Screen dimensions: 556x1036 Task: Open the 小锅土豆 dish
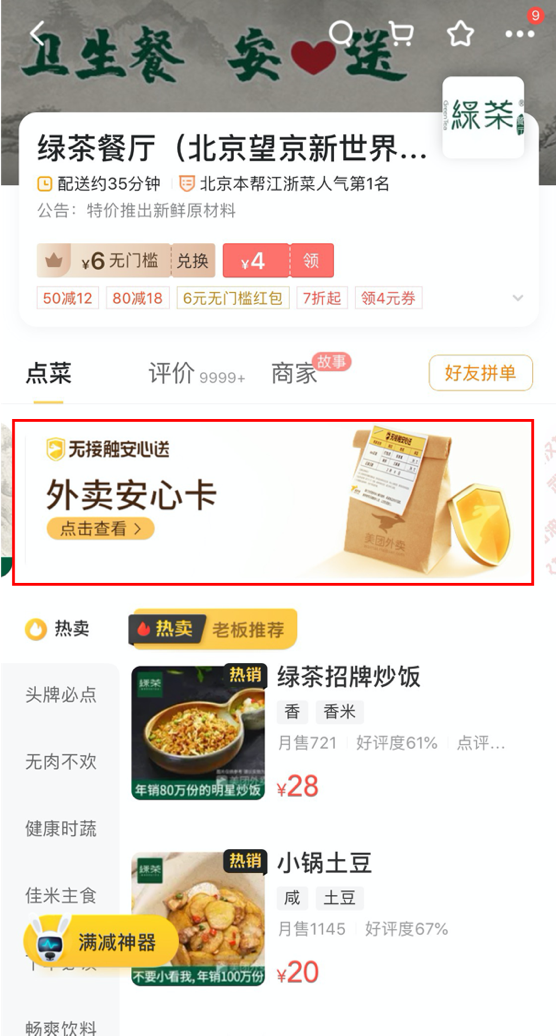point(324,862)
